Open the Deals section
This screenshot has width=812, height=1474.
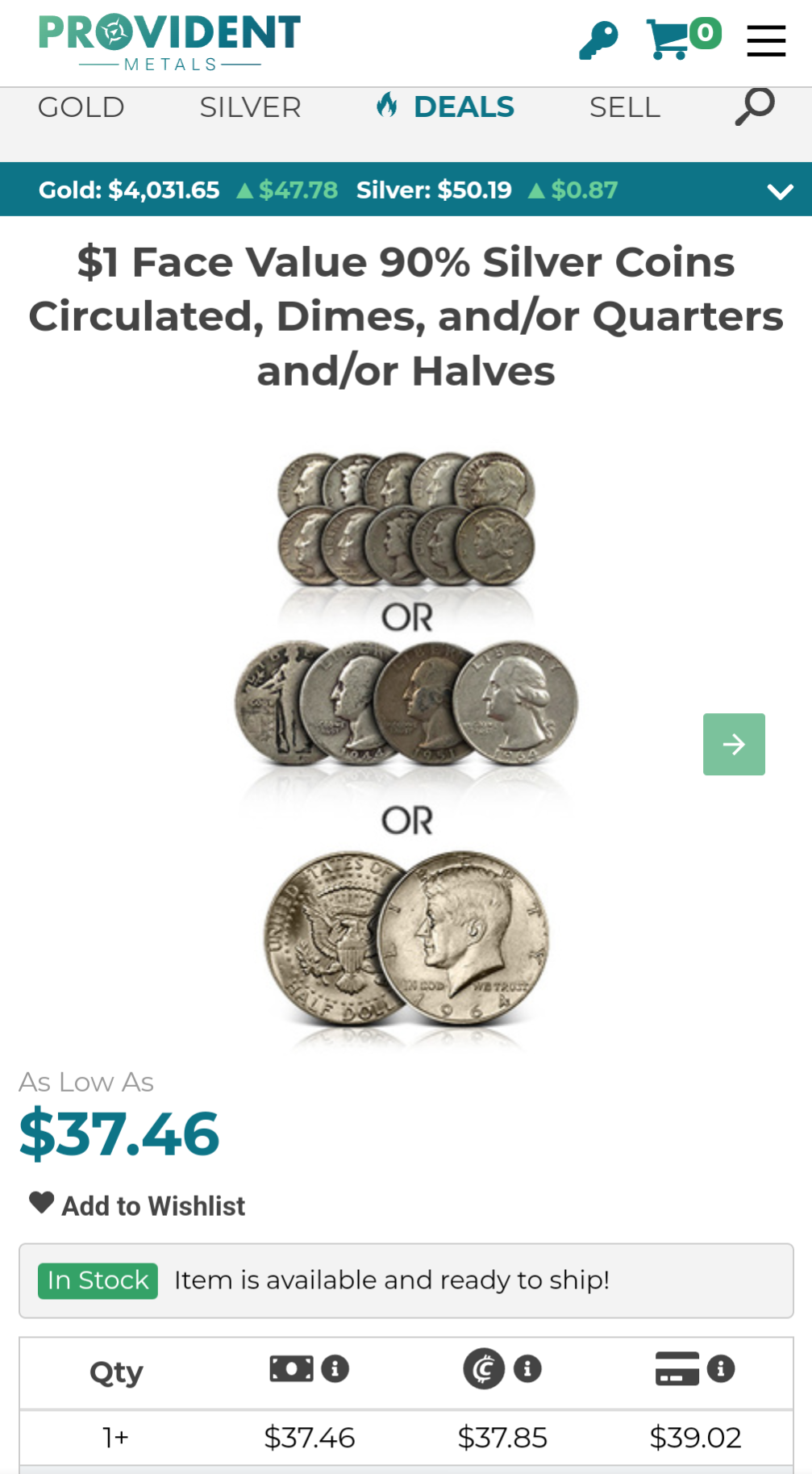(446, 107)
